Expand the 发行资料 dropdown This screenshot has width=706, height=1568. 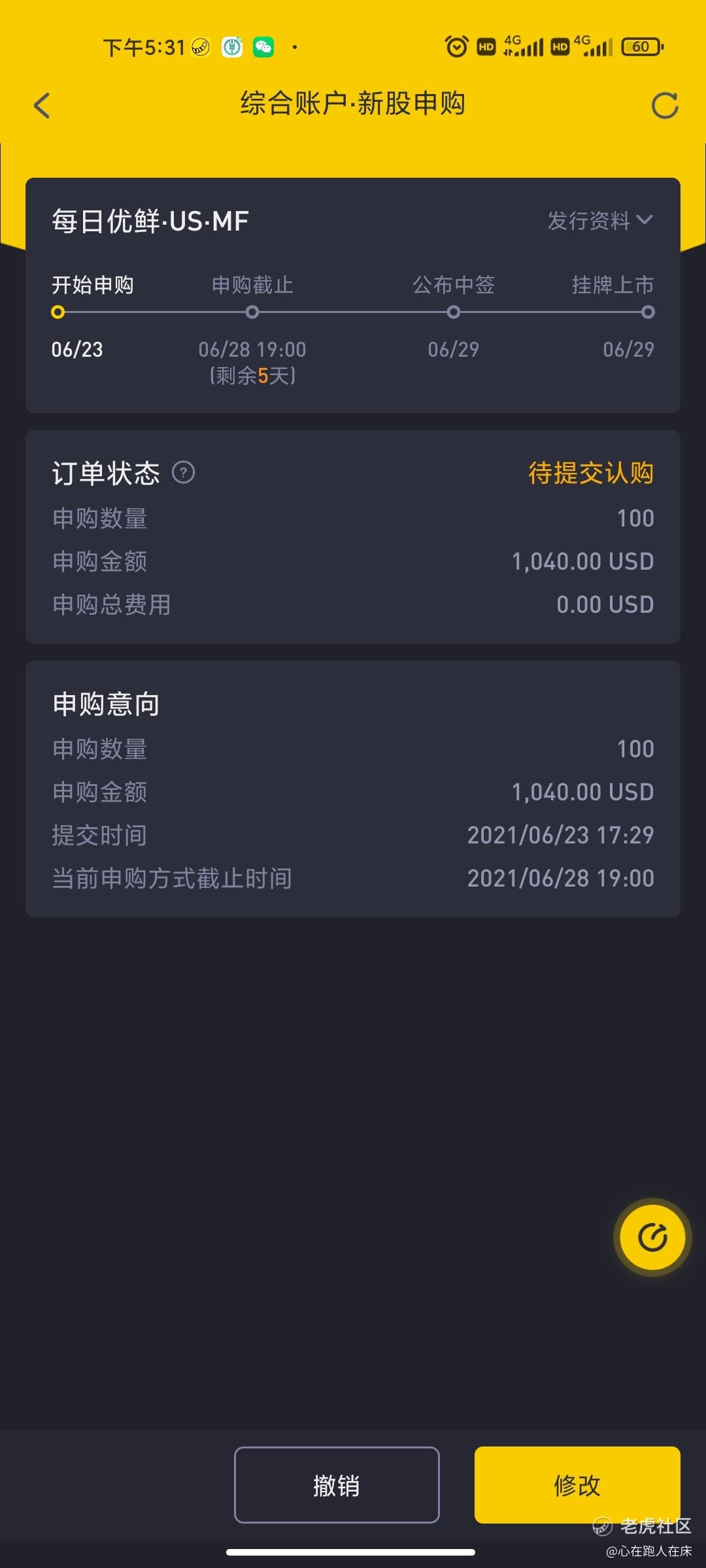[600, 220]
